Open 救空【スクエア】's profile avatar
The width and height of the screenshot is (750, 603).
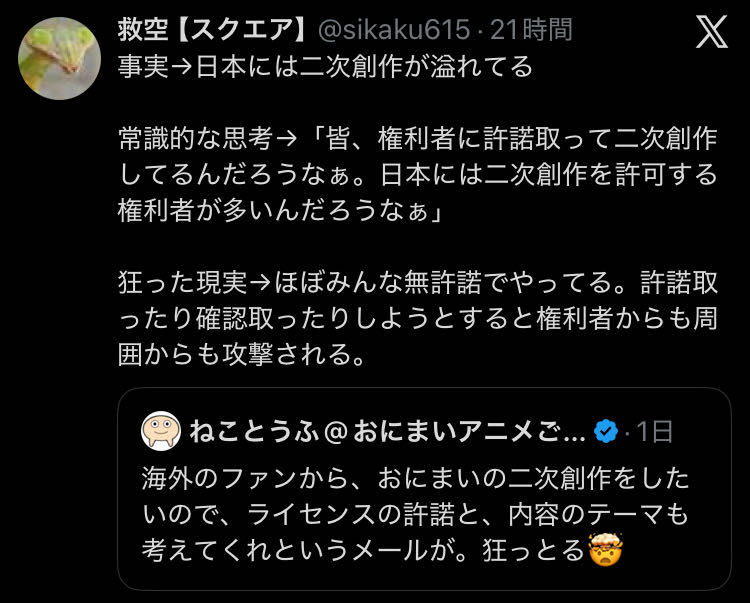(x=59, y=58)
